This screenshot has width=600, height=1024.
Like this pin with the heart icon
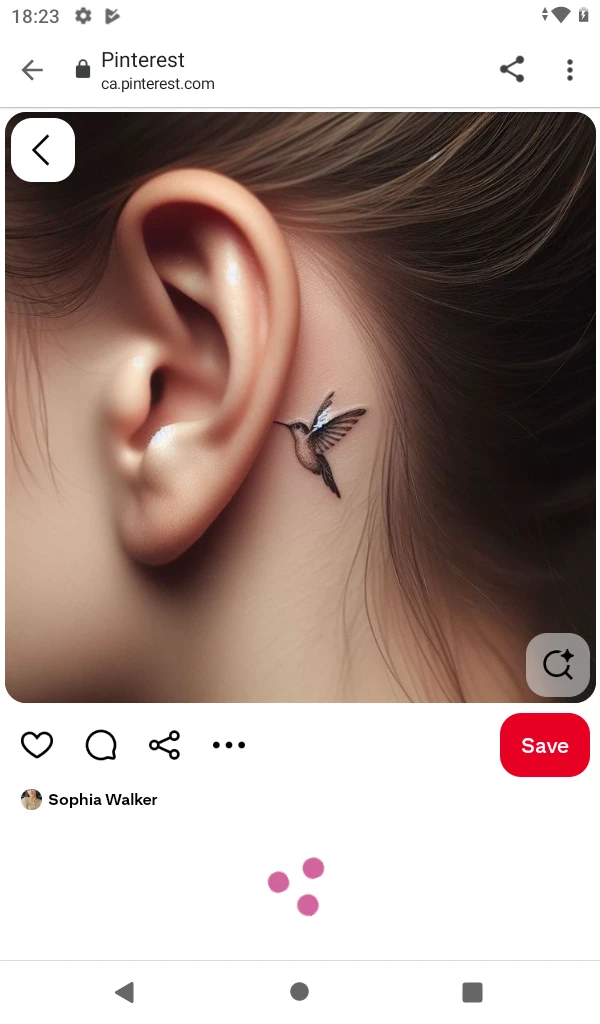(37, 744)
